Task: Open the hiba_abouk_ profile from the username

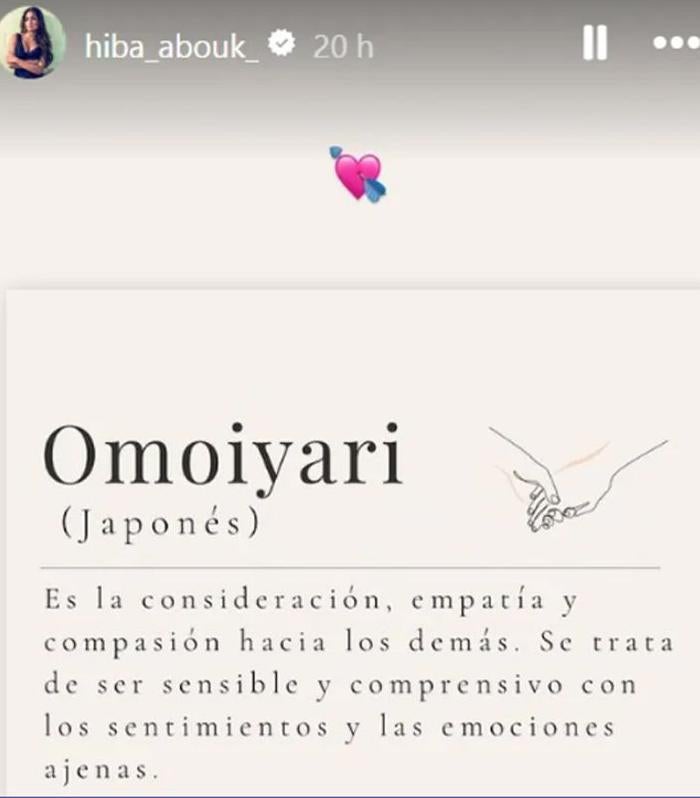Action: [x=172, y=46]
